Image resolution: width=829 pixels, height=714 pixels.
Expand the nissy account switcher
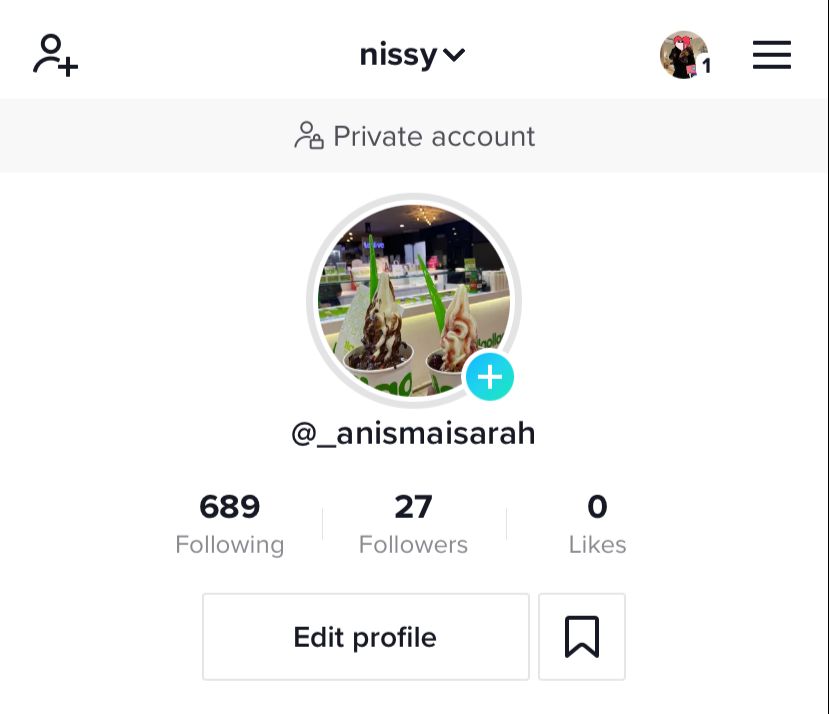tap(412, 56)
